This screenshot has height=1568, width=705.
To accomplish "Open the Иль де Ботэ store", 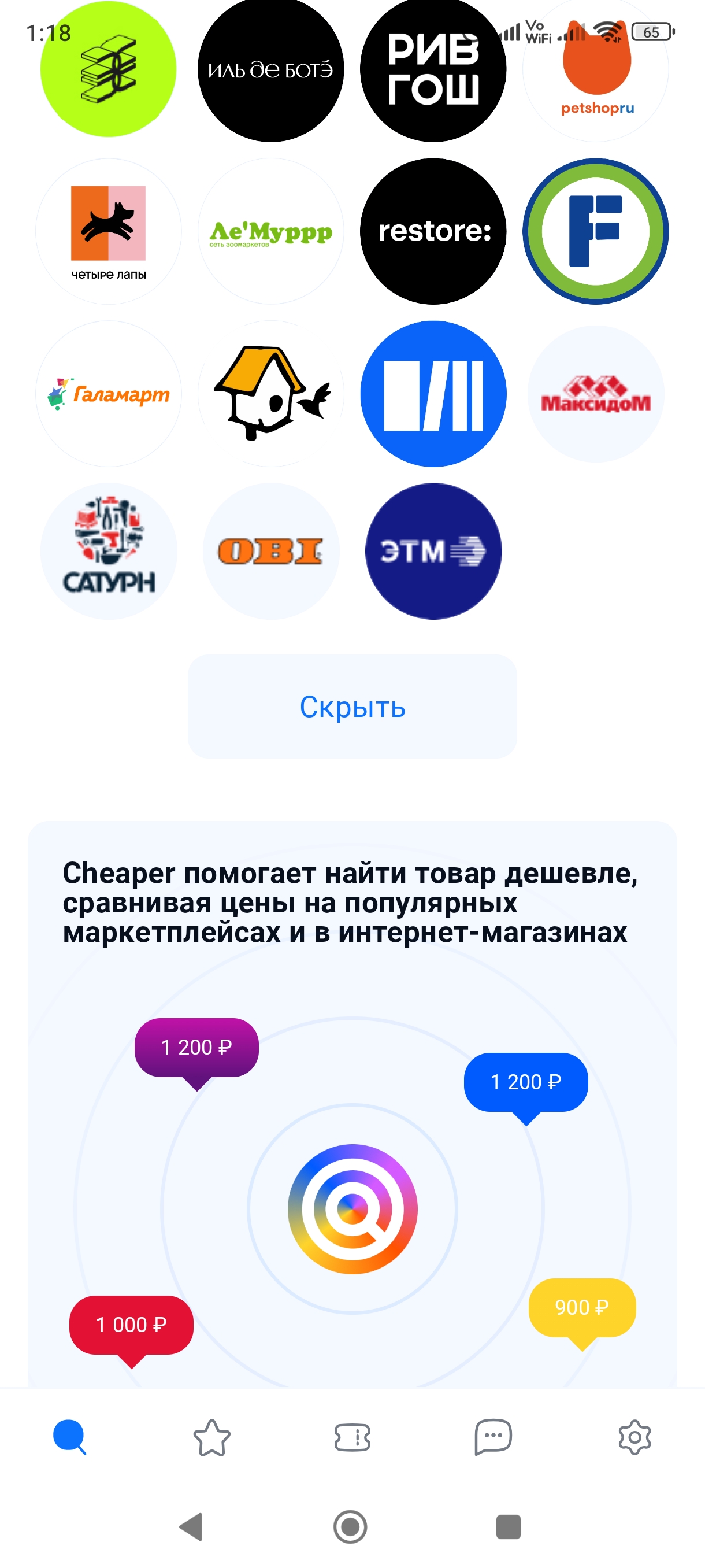I will (270, 69).
